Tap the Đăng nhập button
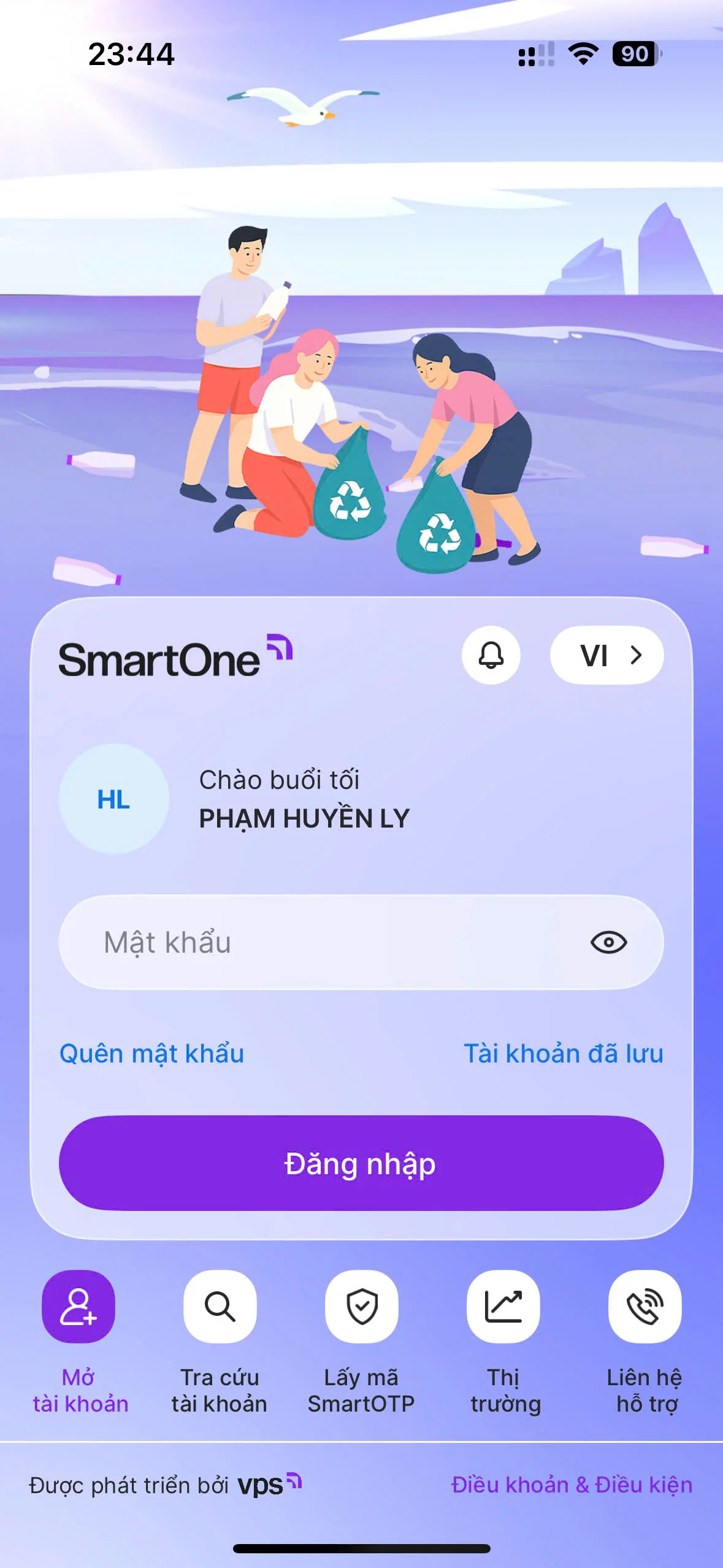 tap(361, 1163)
